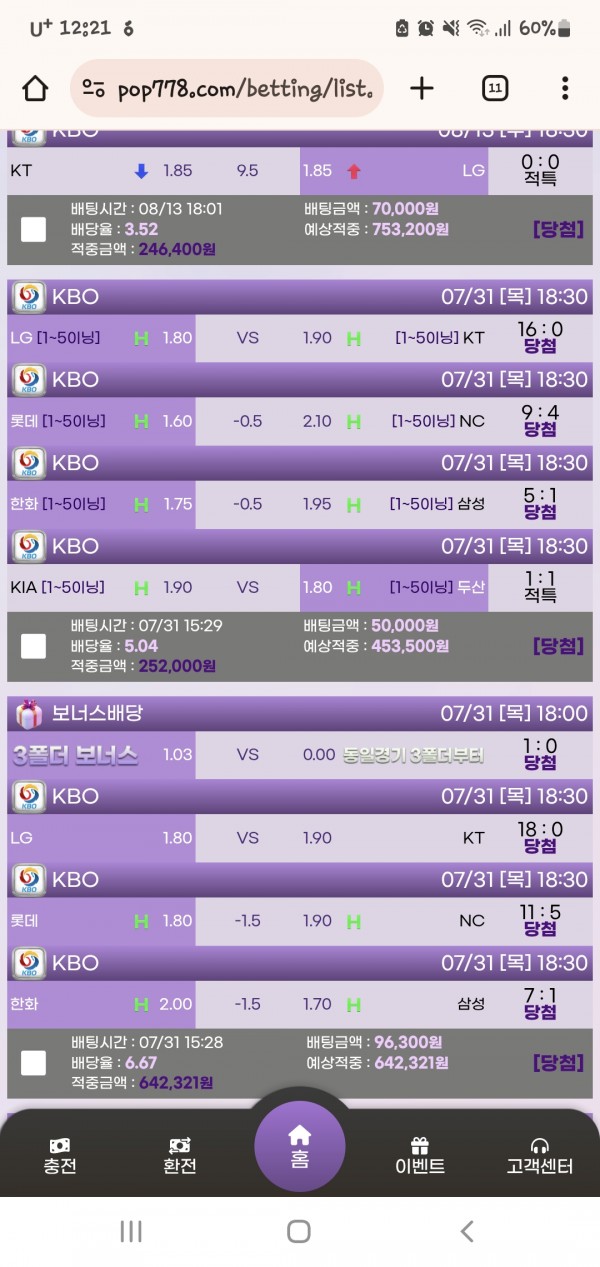The image size is (600, 1267).
Task: Tick the checkbox for the 96,300원 bet
Action: click(34, 1063)
